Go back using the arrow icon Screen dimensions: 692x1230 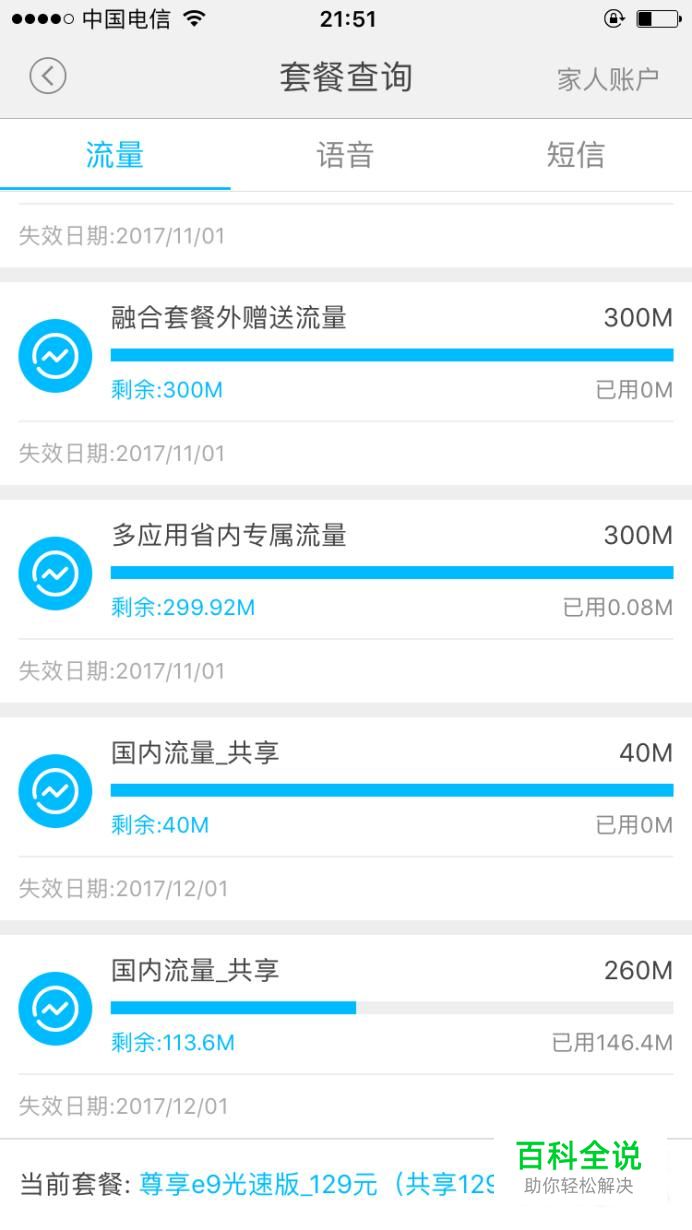47,77
